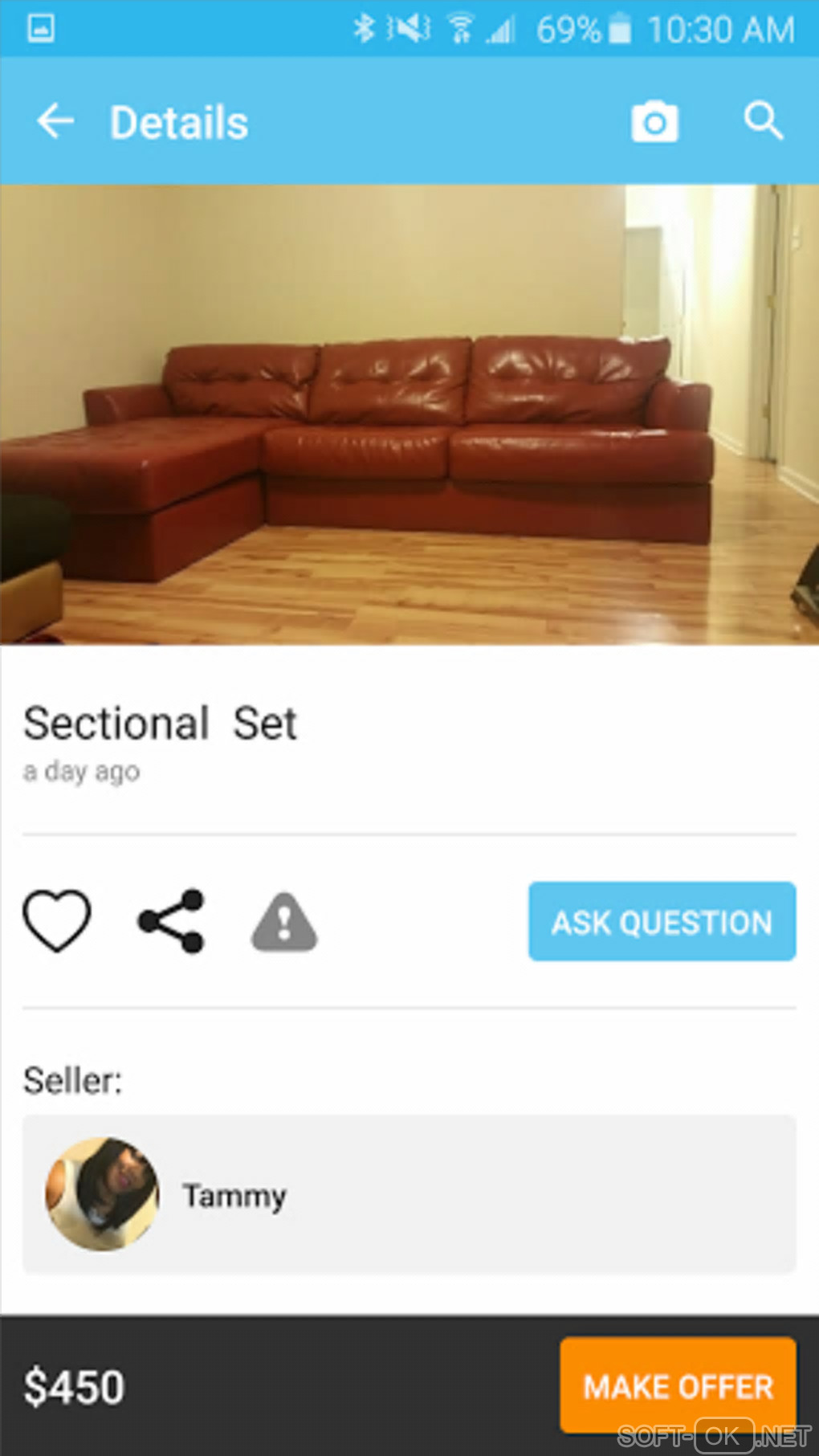View the sectional sofa photo full screen

click(409, 414)
